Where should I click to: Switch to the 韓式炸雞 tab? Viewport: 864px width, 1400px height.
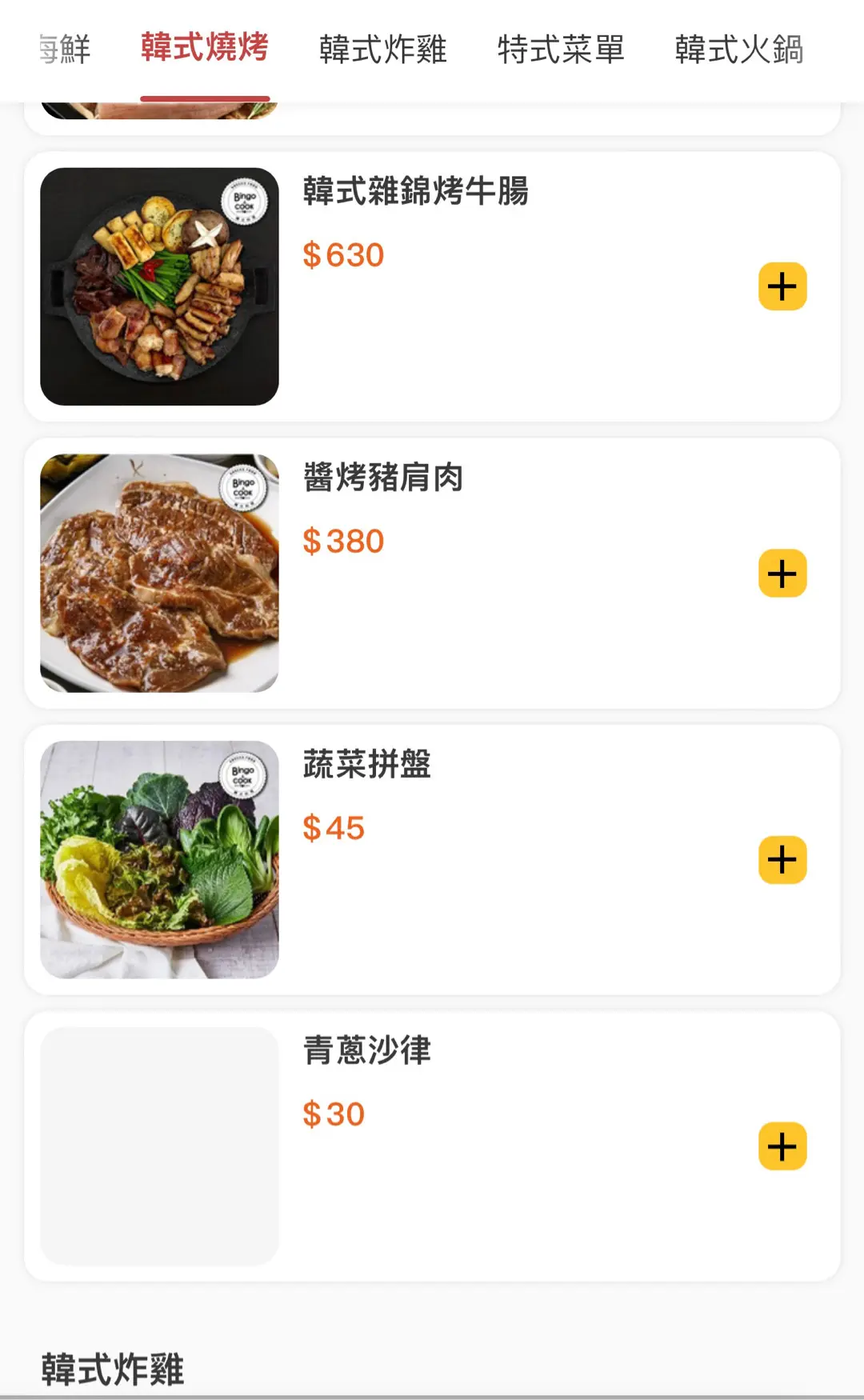pyautogui.click(x=382, y=50)
